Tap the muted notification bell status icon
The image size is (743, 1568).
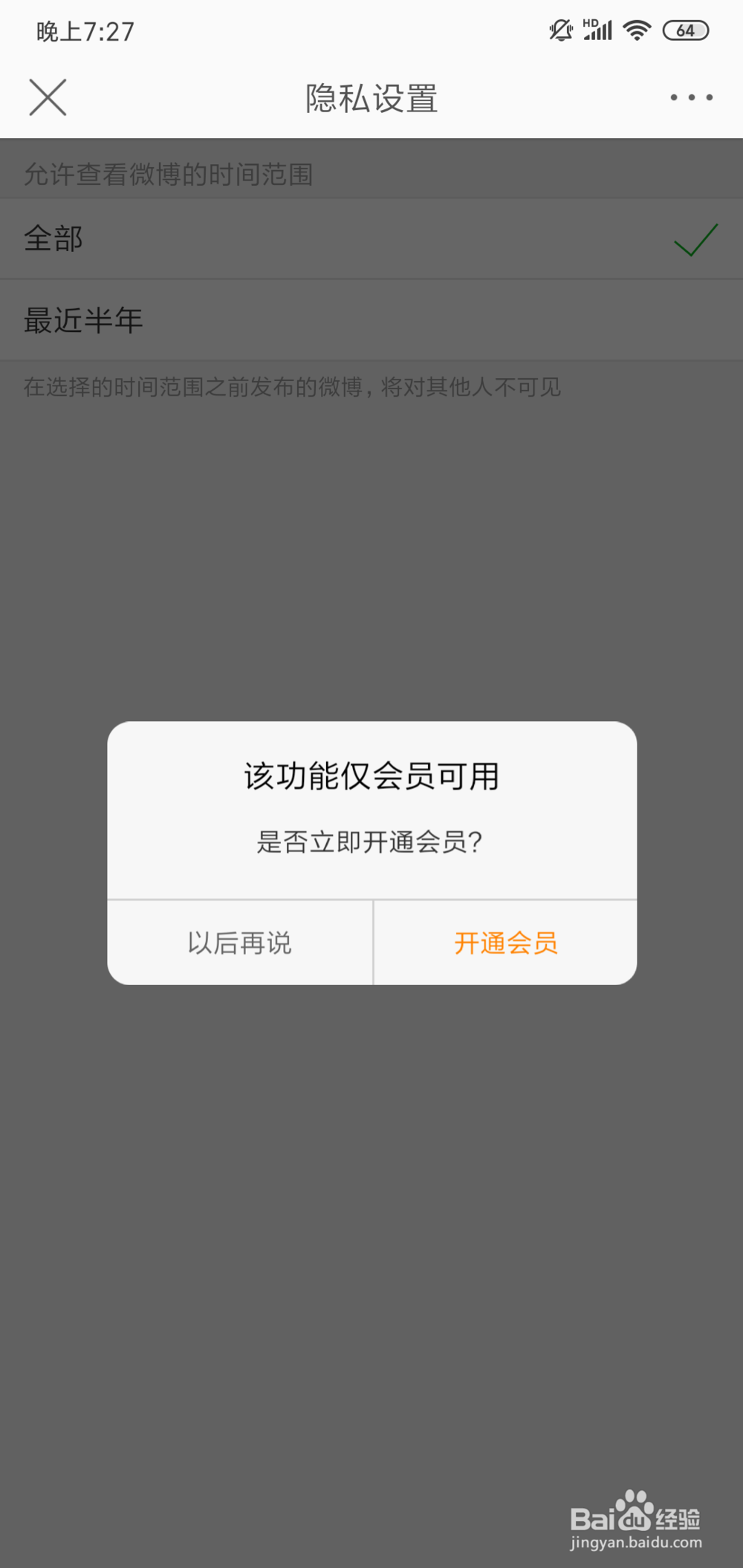point(559,30)
